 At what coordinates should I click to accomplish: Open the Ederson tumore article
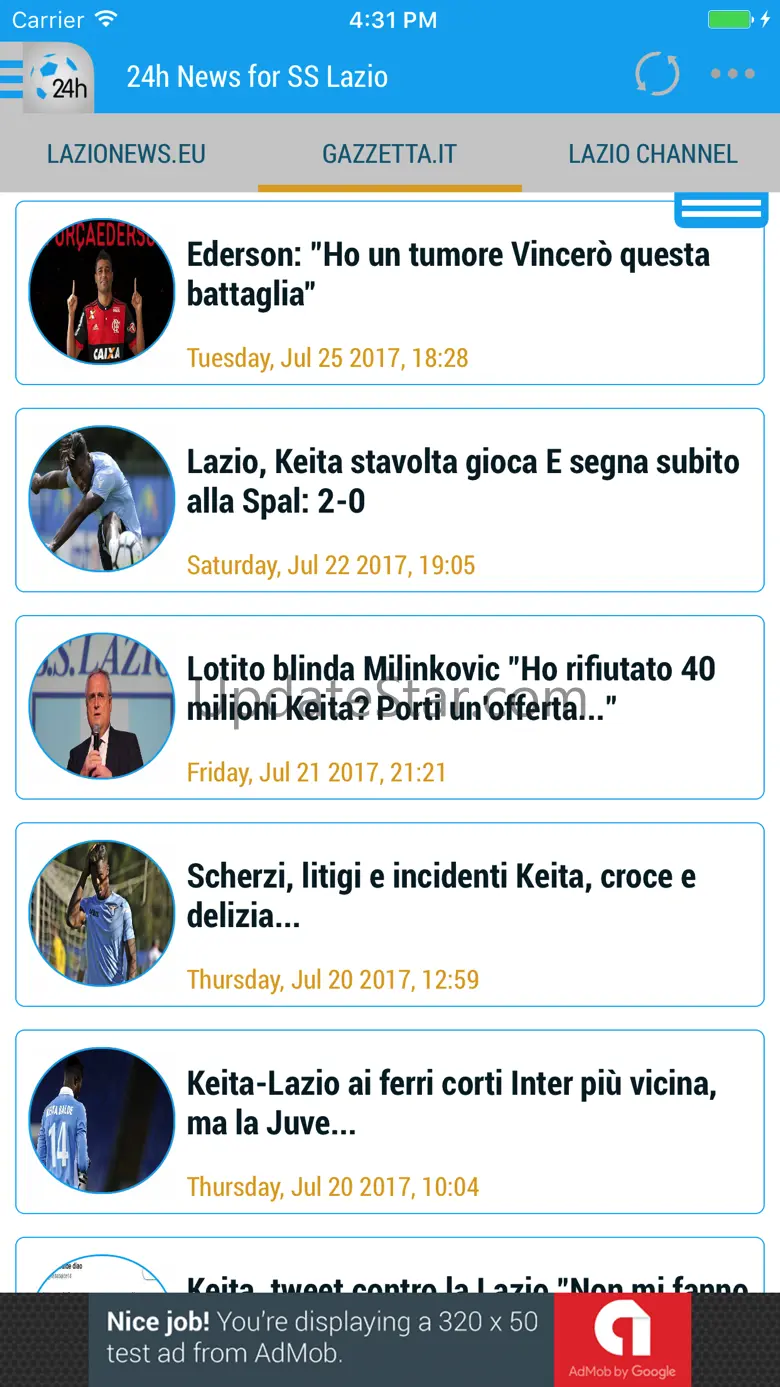coord(390,293)
